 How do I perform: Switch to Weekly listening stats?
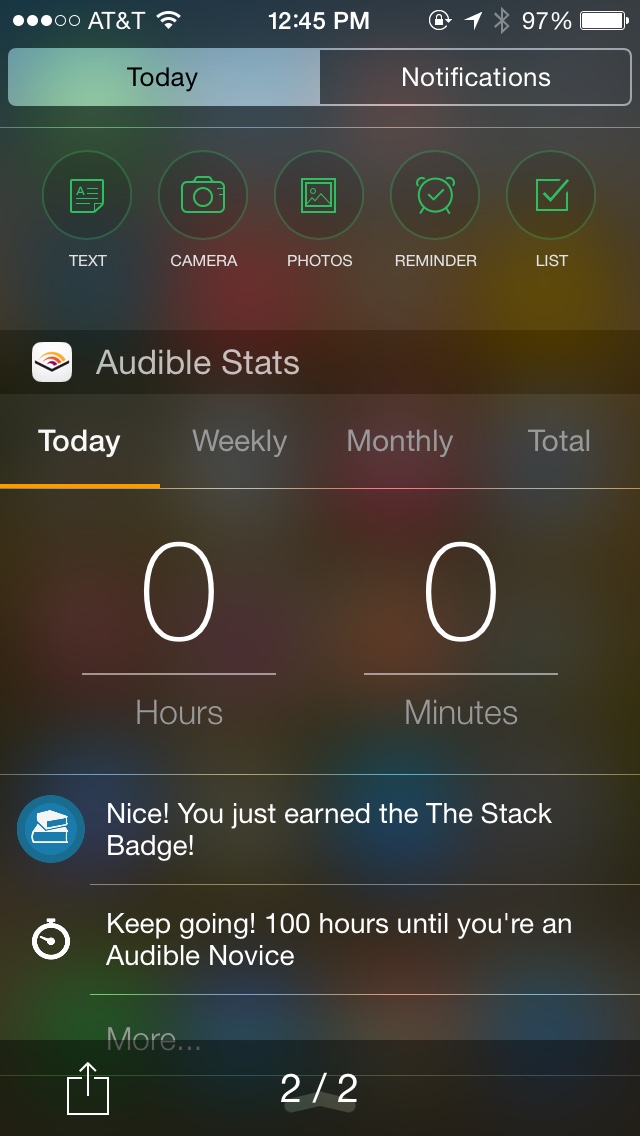(239, 441)
